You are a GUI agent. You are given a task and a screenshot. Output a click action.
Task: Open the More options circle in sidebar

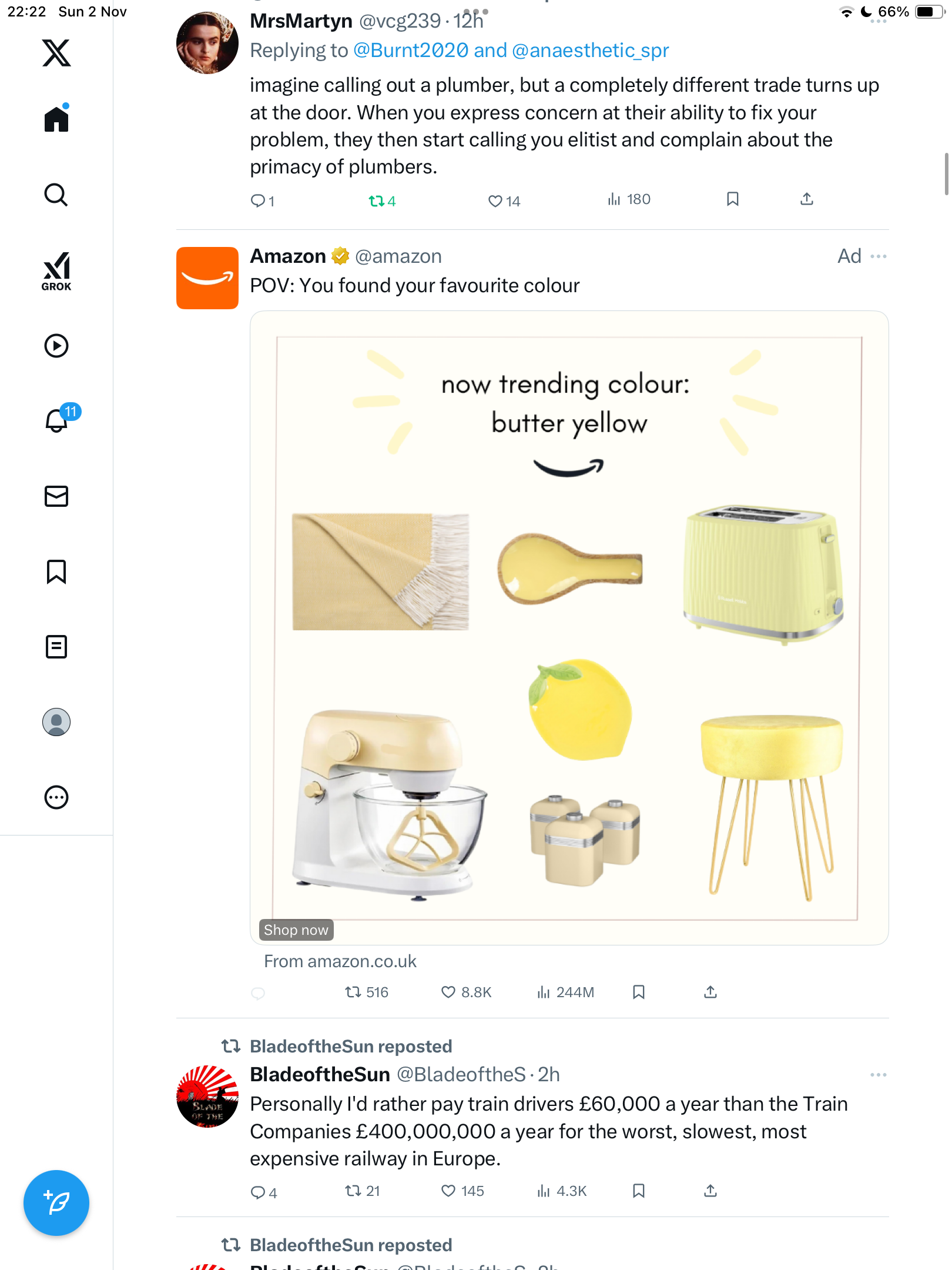(x=56, y=797)
